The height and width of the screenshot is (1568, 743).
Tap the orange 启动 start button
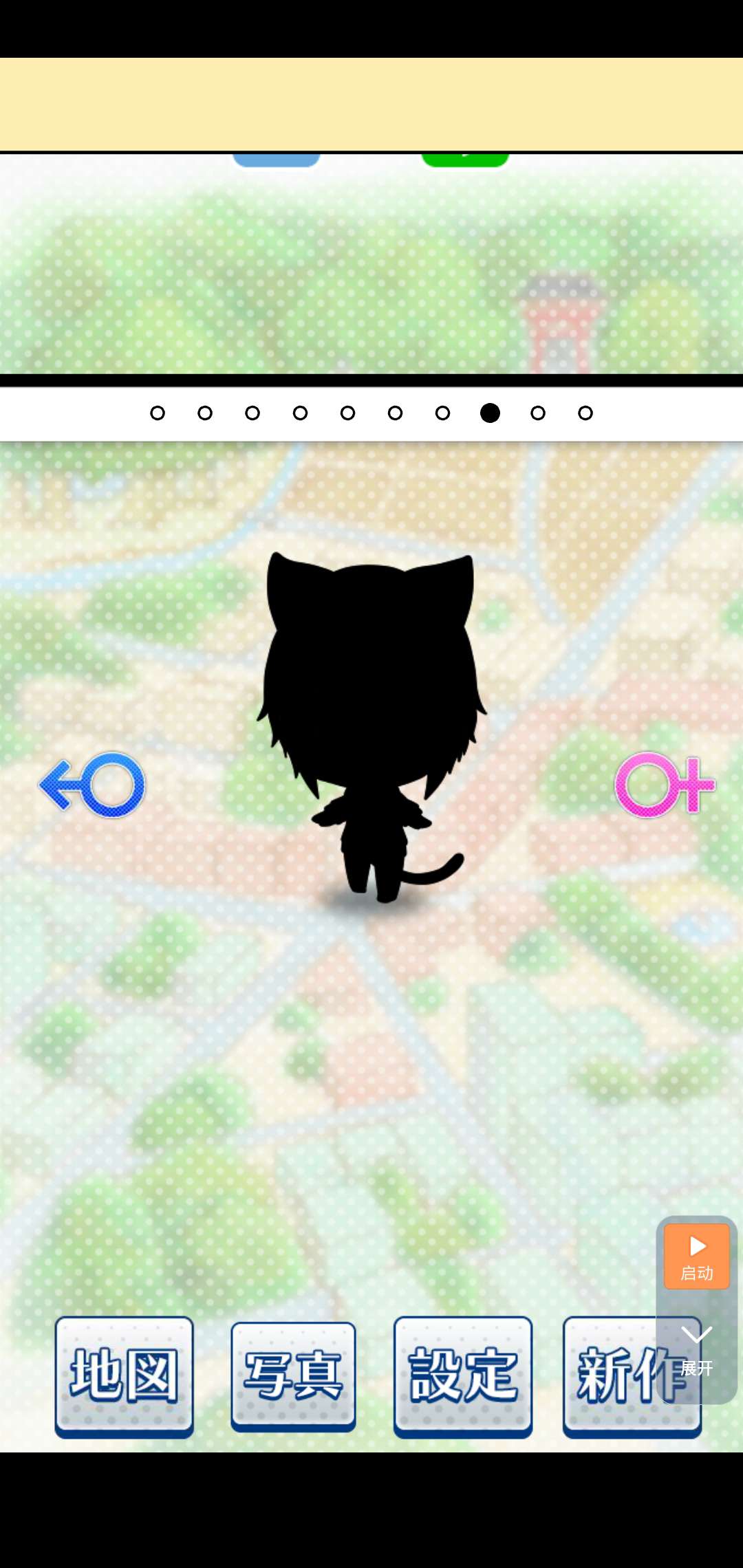point(696,1256)
